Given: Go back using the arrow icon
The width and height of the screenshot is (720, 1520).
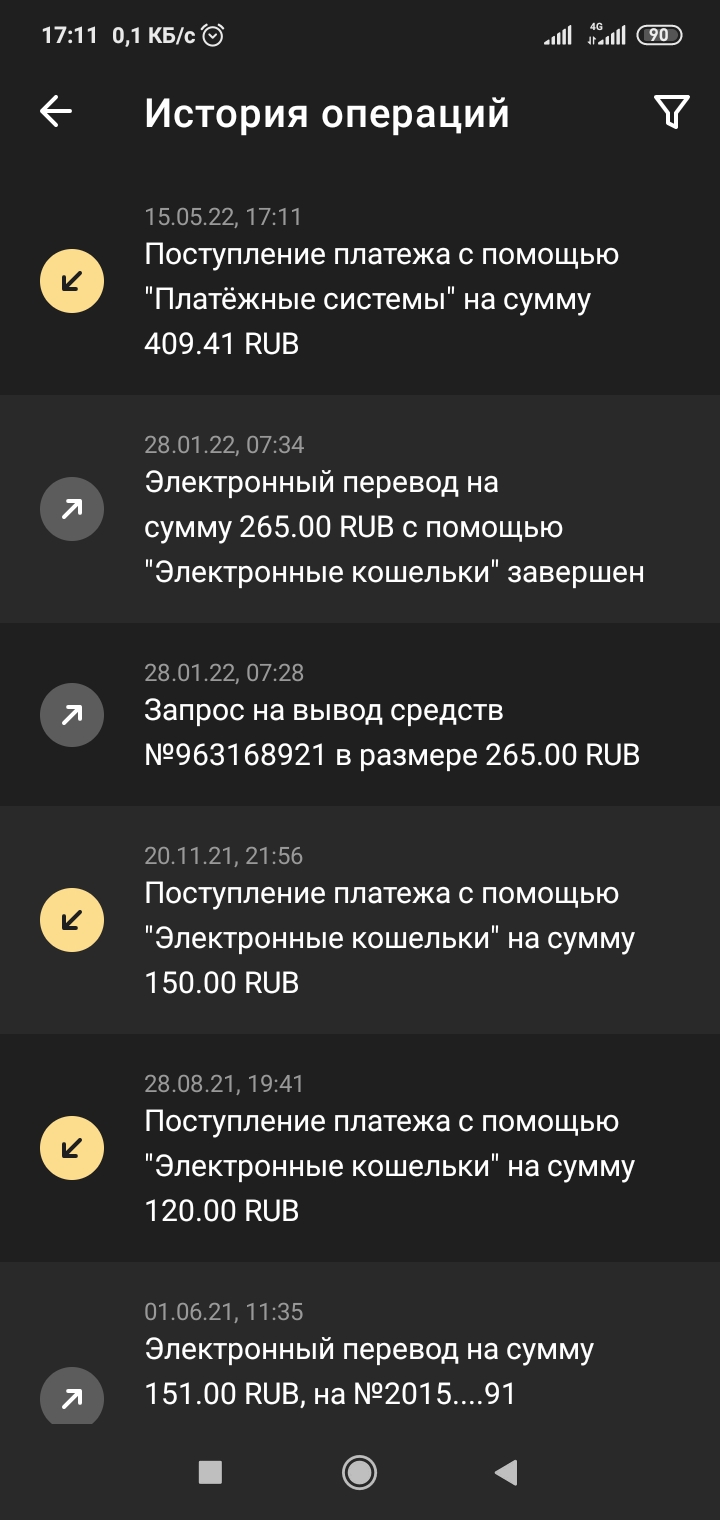Looking at the screenshot, I should pyautogui.click(x=56, y=112).
